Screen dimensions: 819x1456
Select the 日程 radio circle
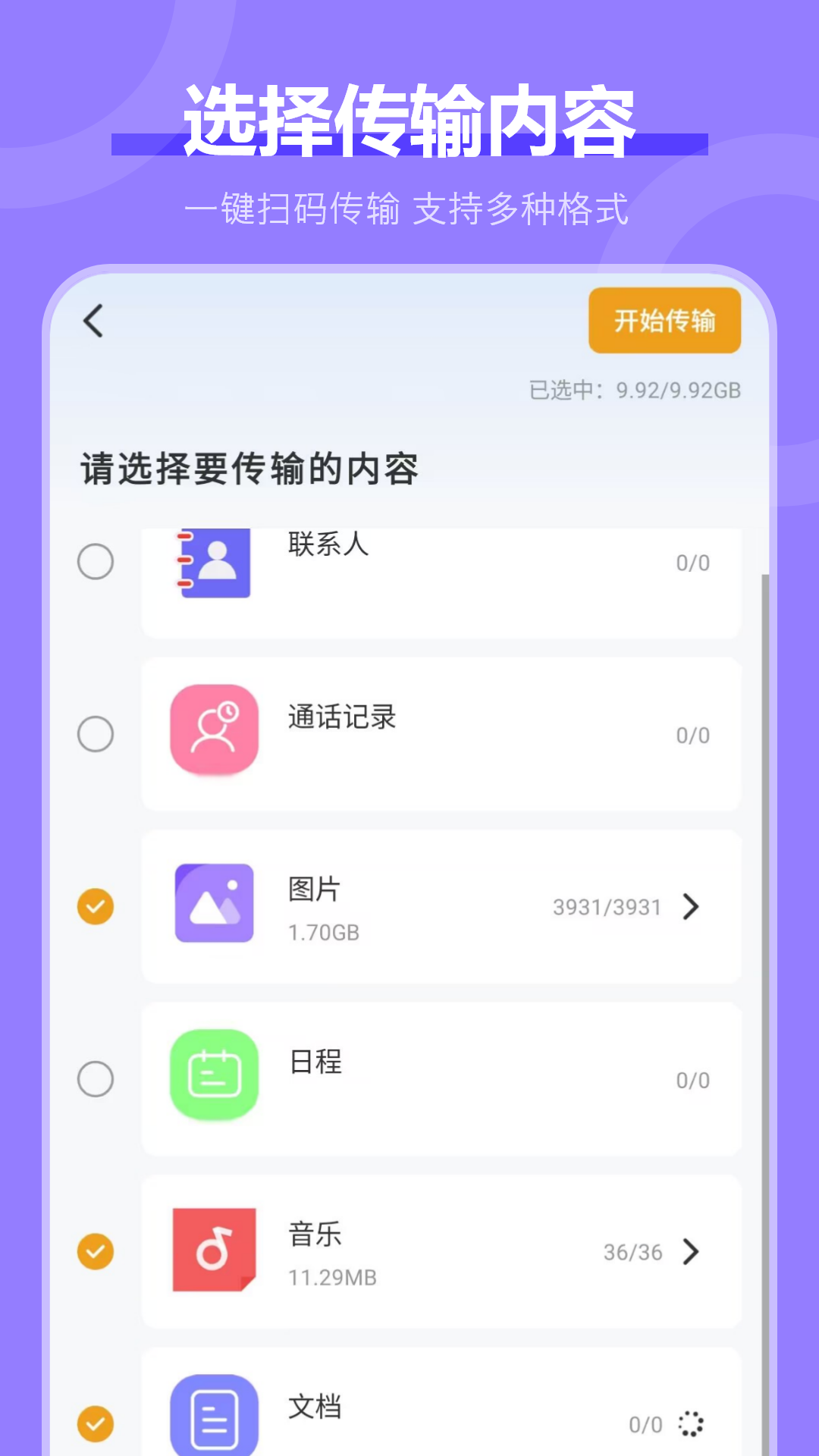point(94,1080)
